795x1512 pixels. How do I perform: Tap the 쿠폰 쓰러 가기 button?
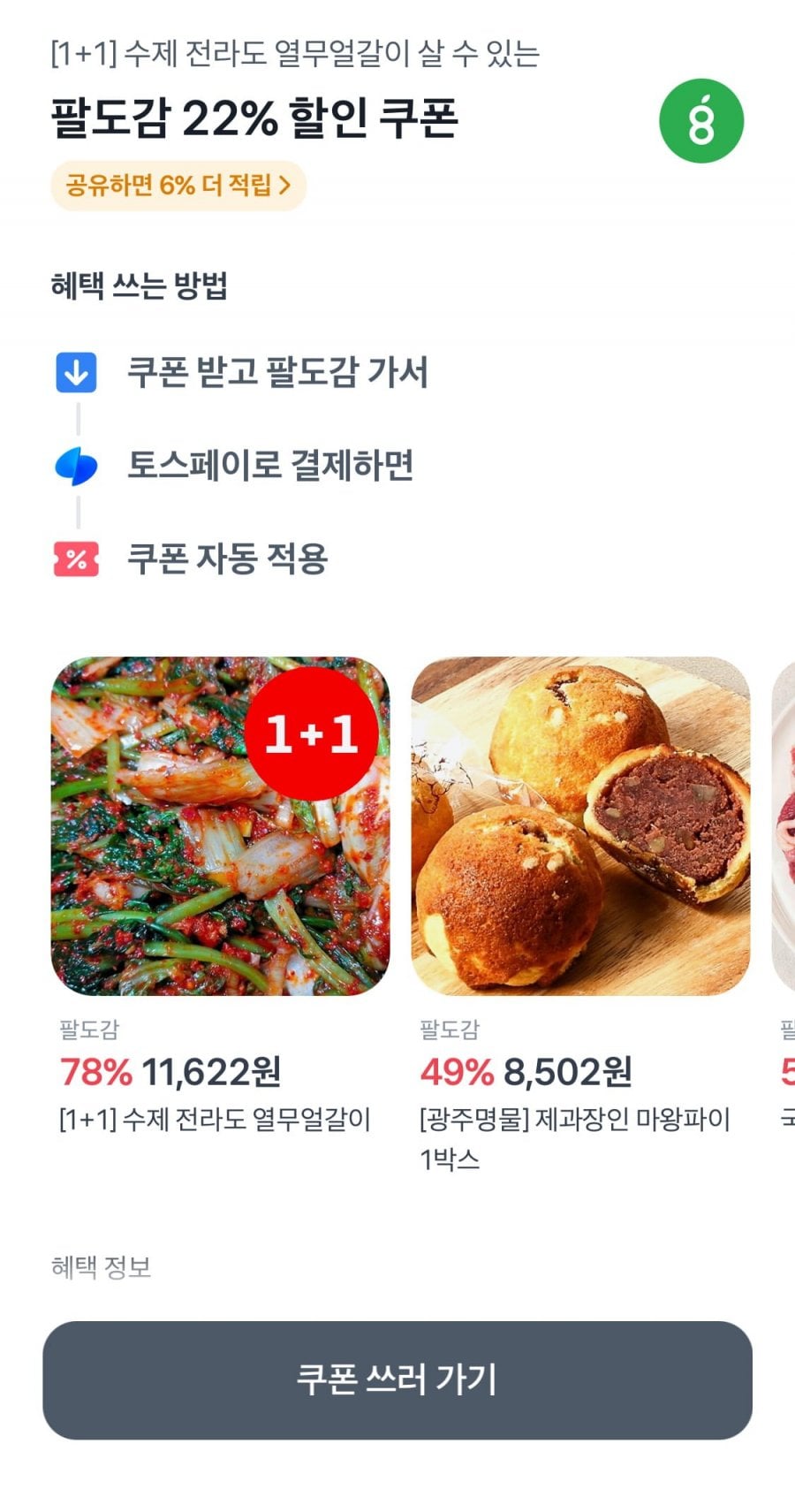[x=397, y=1379]
